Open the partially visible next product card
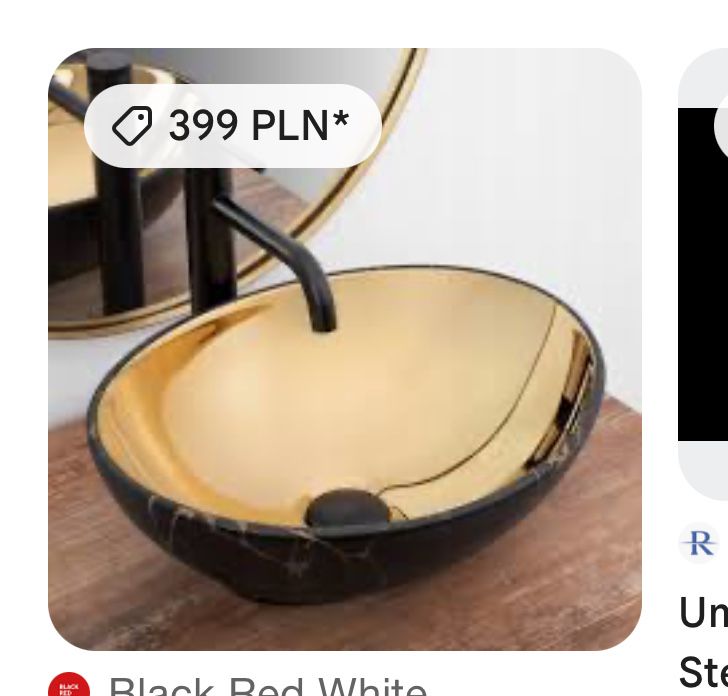The height and width of the screenshot is (696, 728). coord(703,300)
